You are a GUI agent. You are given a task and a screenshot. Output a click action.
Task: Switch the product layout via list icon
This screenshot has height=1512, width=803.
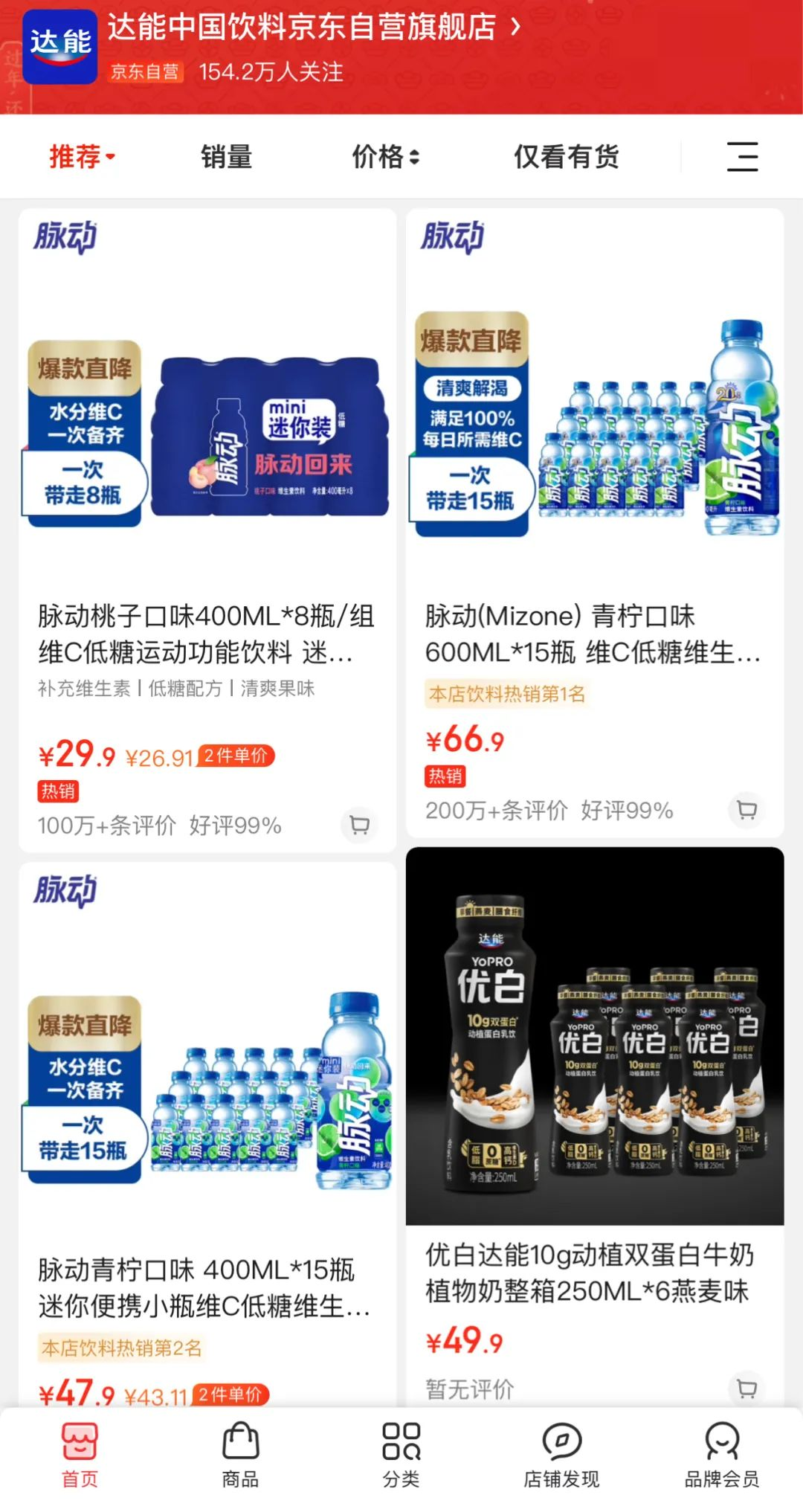(742, 157)
